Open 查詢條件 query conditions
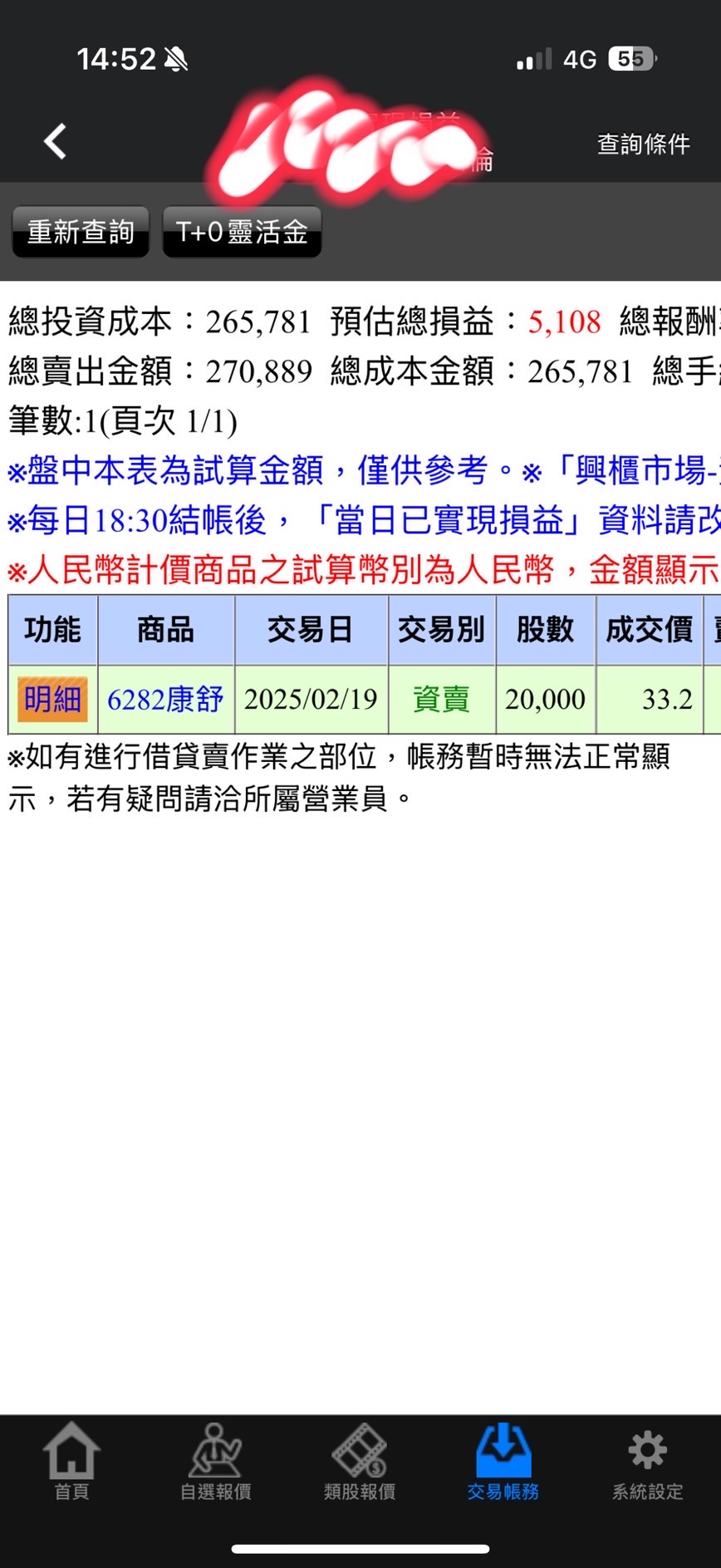This screenshot has width=721, height=1568. (x=643, y=144)
